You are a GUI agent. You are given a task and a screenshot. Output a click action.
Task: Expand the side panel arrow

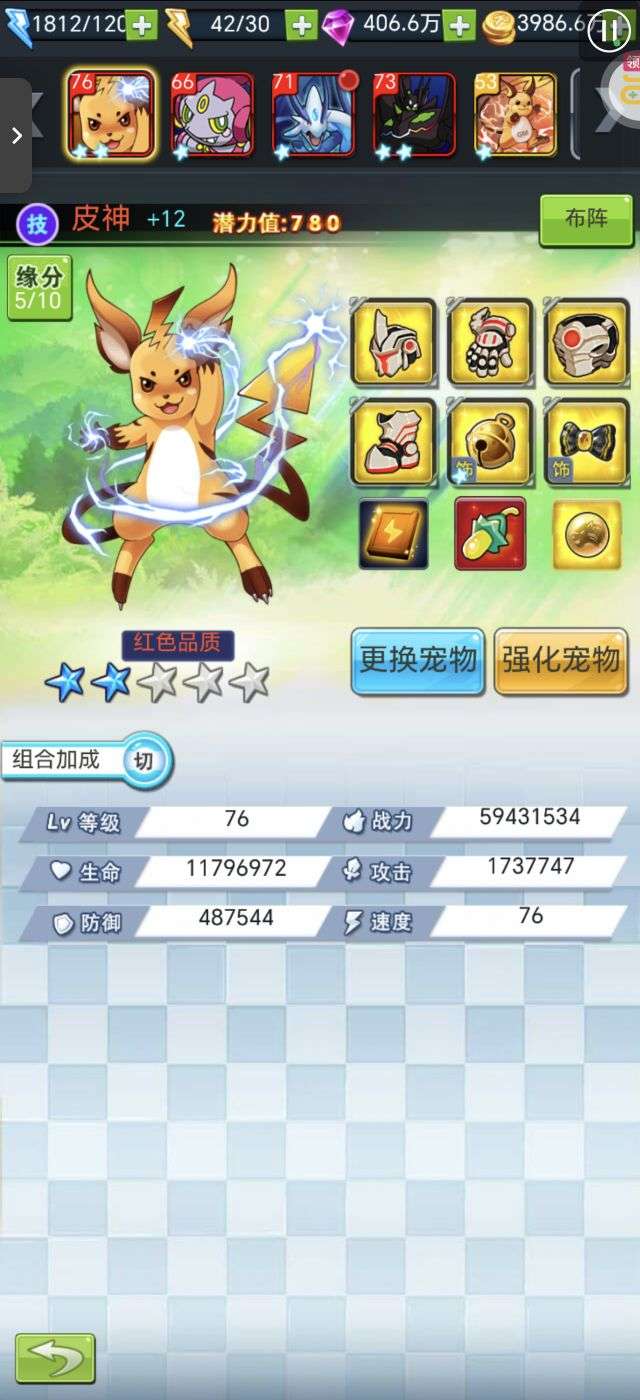pos(16,136)
